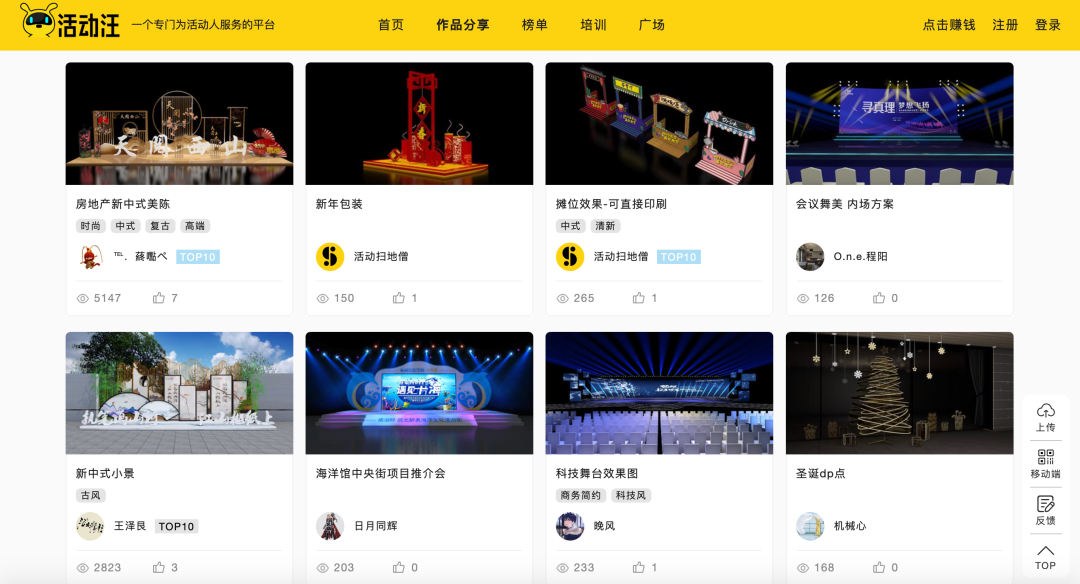Open the 注册 sign-up link
The image size is (1080, 584).
1005,25
